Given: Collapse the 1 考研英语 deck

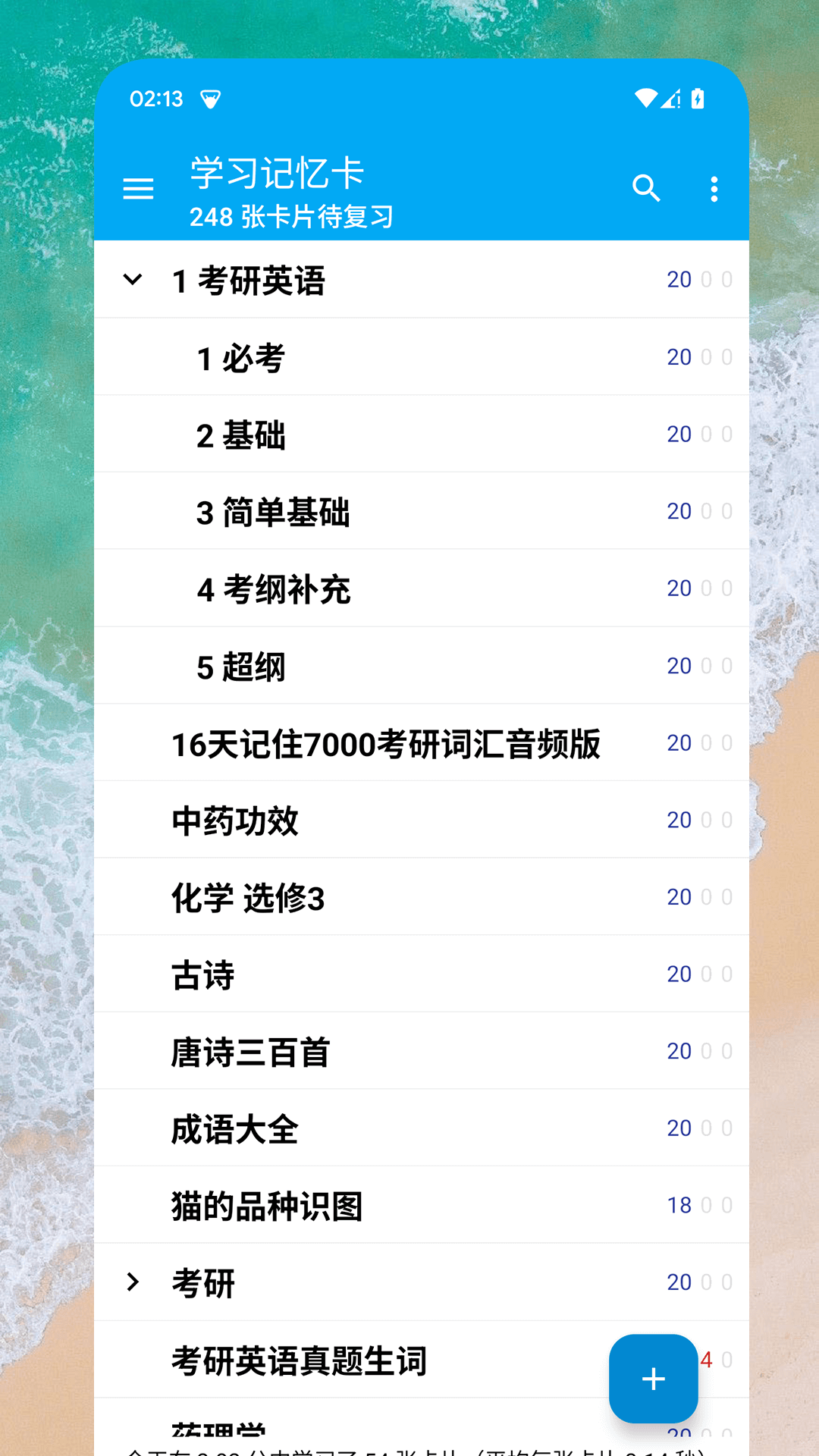Looking at the screenshot, I should (x=134, y=279).
